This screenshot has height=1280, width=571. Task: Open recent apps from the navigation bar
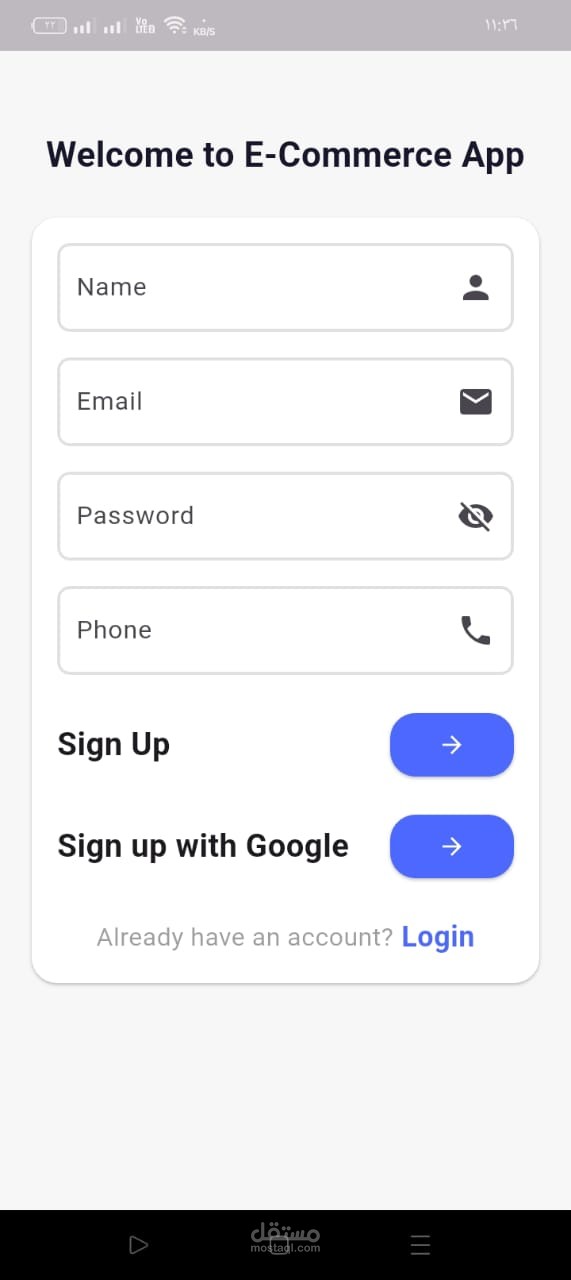coord(421,1245)
